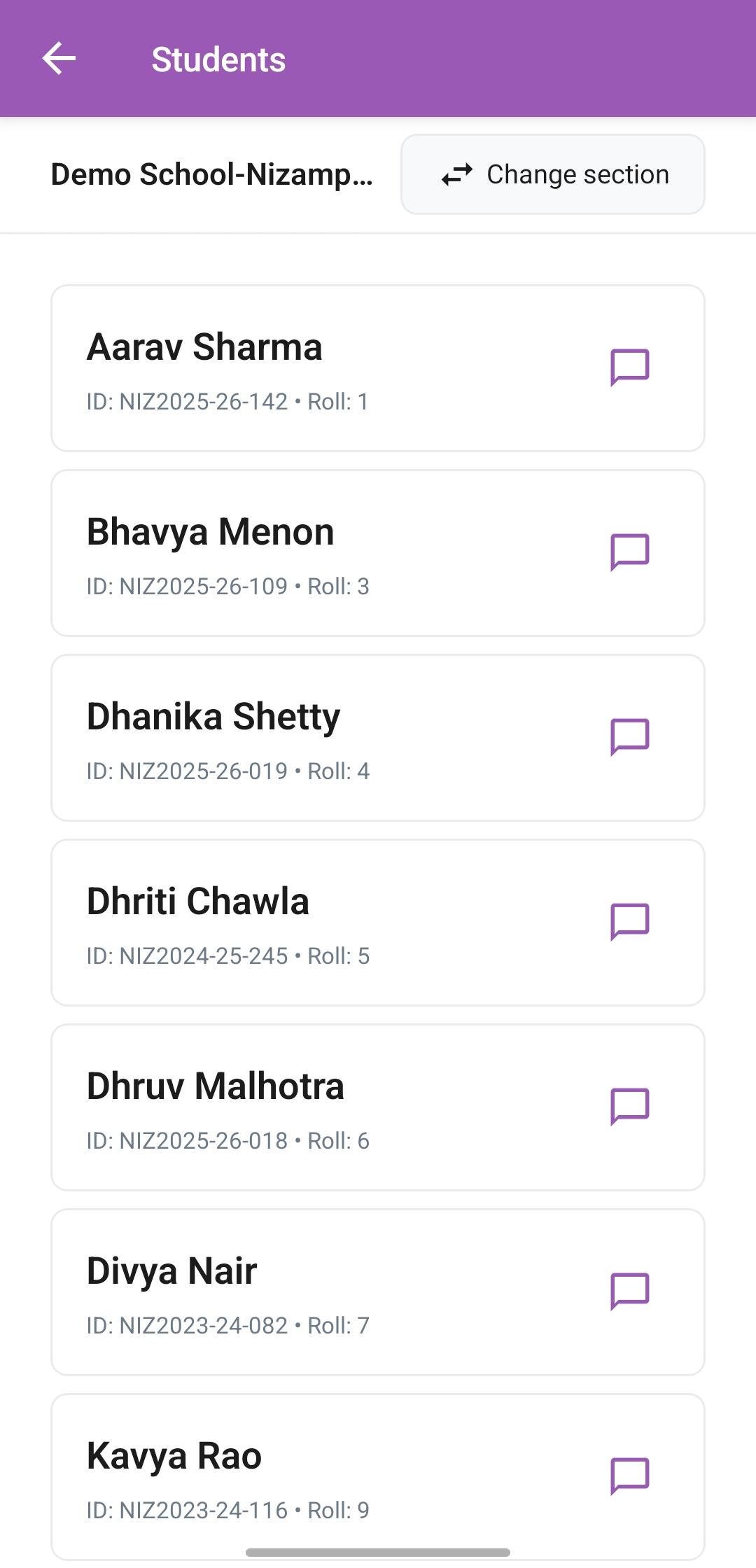Message Kavya Rao via chat icon

coord(630,1476)
